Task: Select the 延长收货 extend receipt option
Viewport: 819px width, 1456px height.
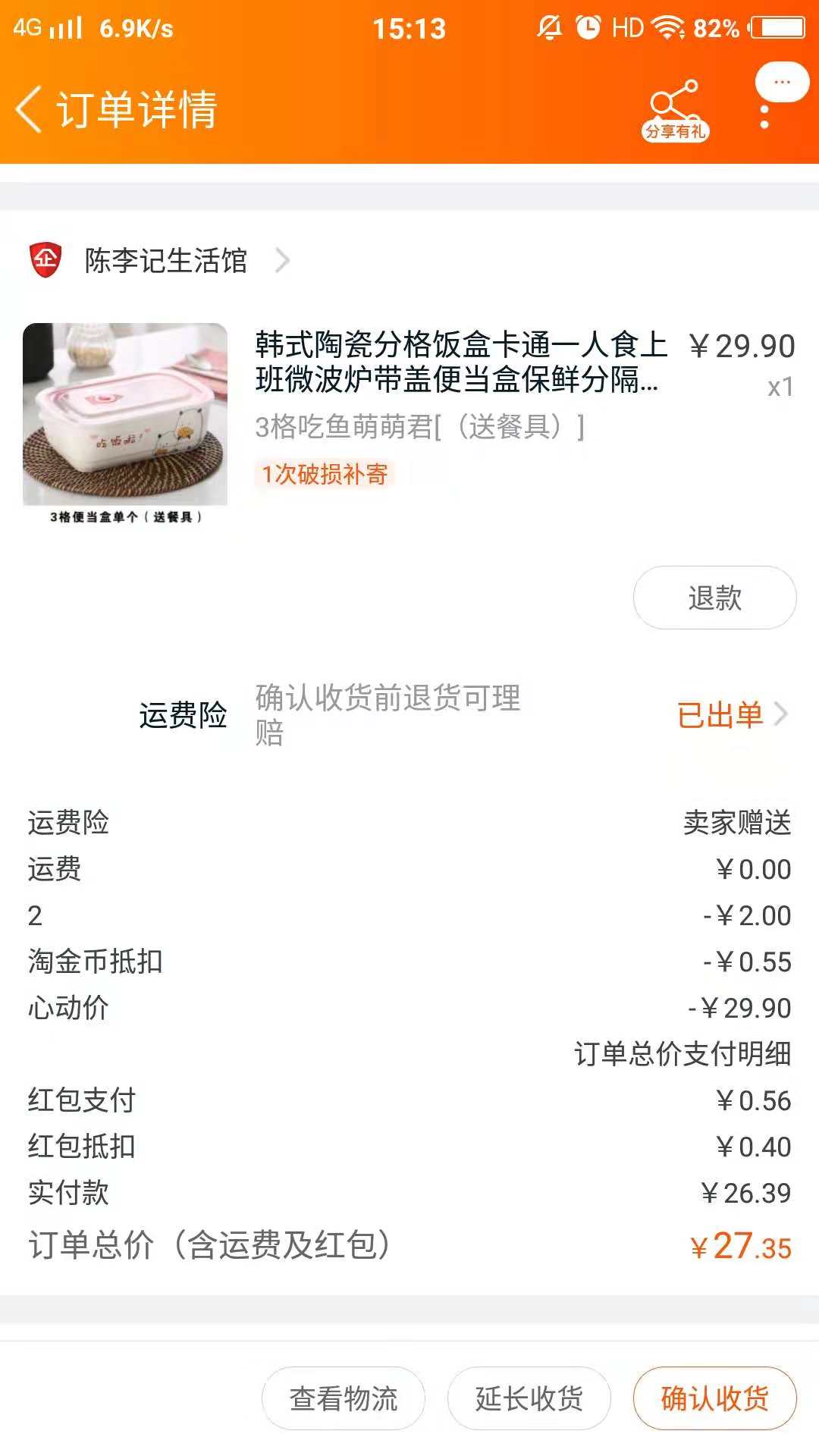Action: pos(529,1398)
